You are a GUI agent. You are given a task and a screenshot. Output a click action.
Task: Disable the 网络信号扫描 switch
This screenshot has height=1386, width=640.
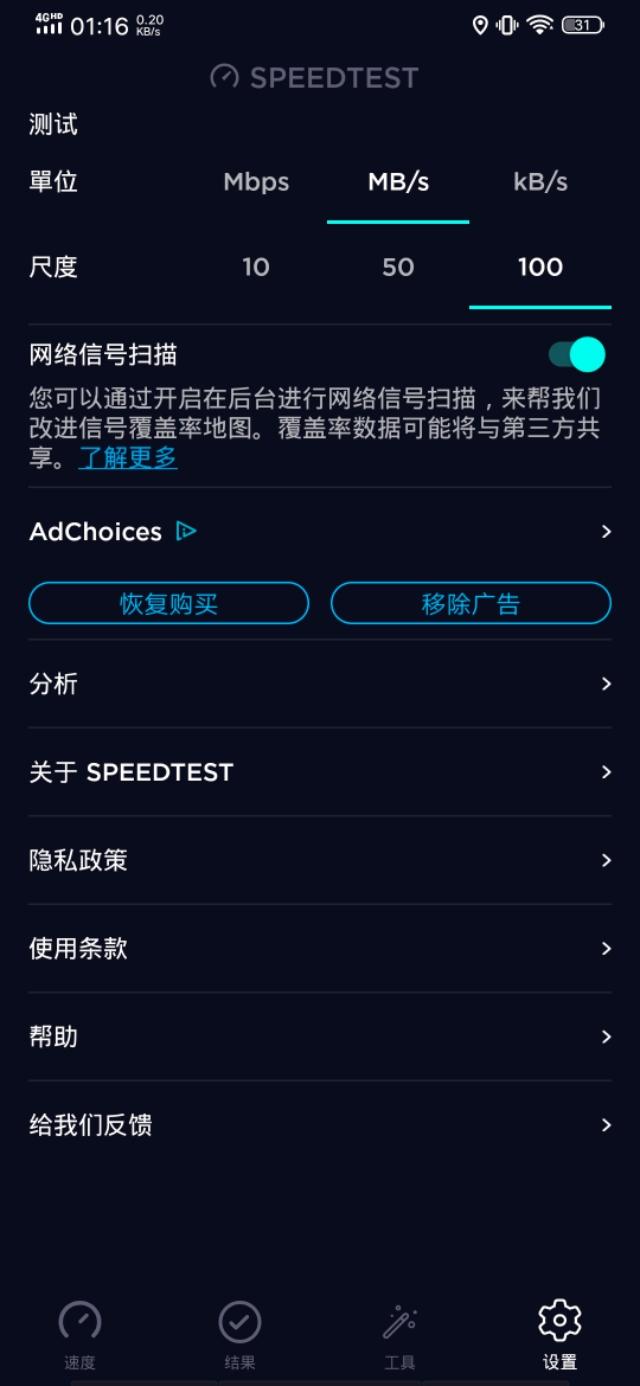point(577,354)
